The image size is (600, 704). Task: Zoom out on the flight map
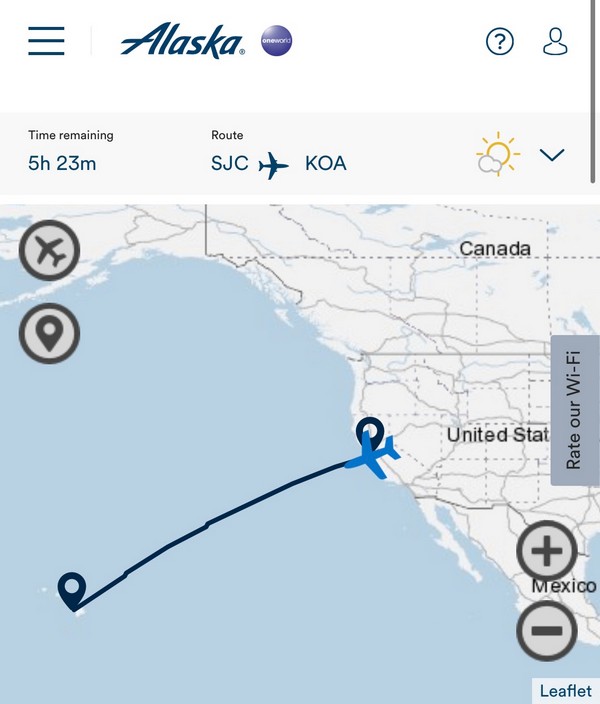[x=546, y=630]
